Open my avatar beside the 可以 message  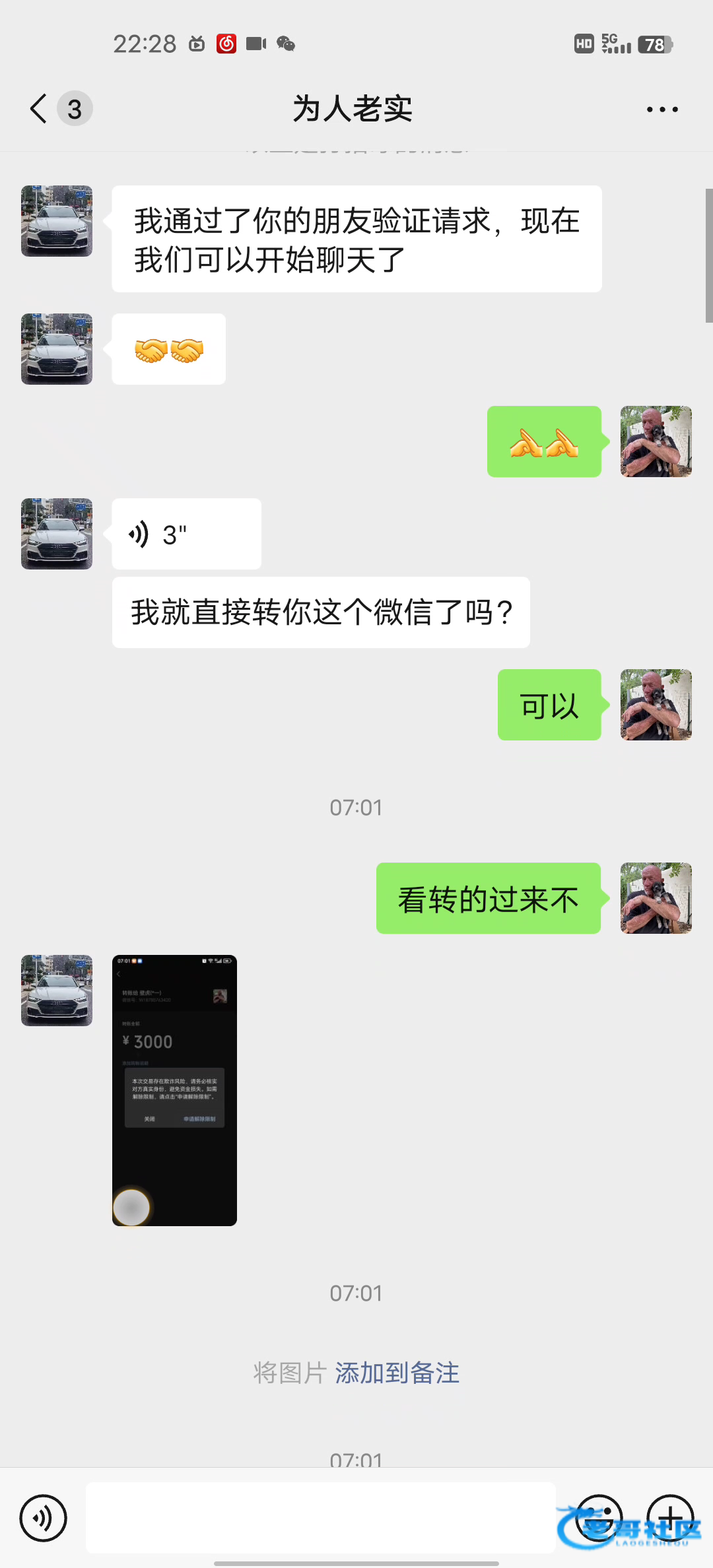coord(656,705)
